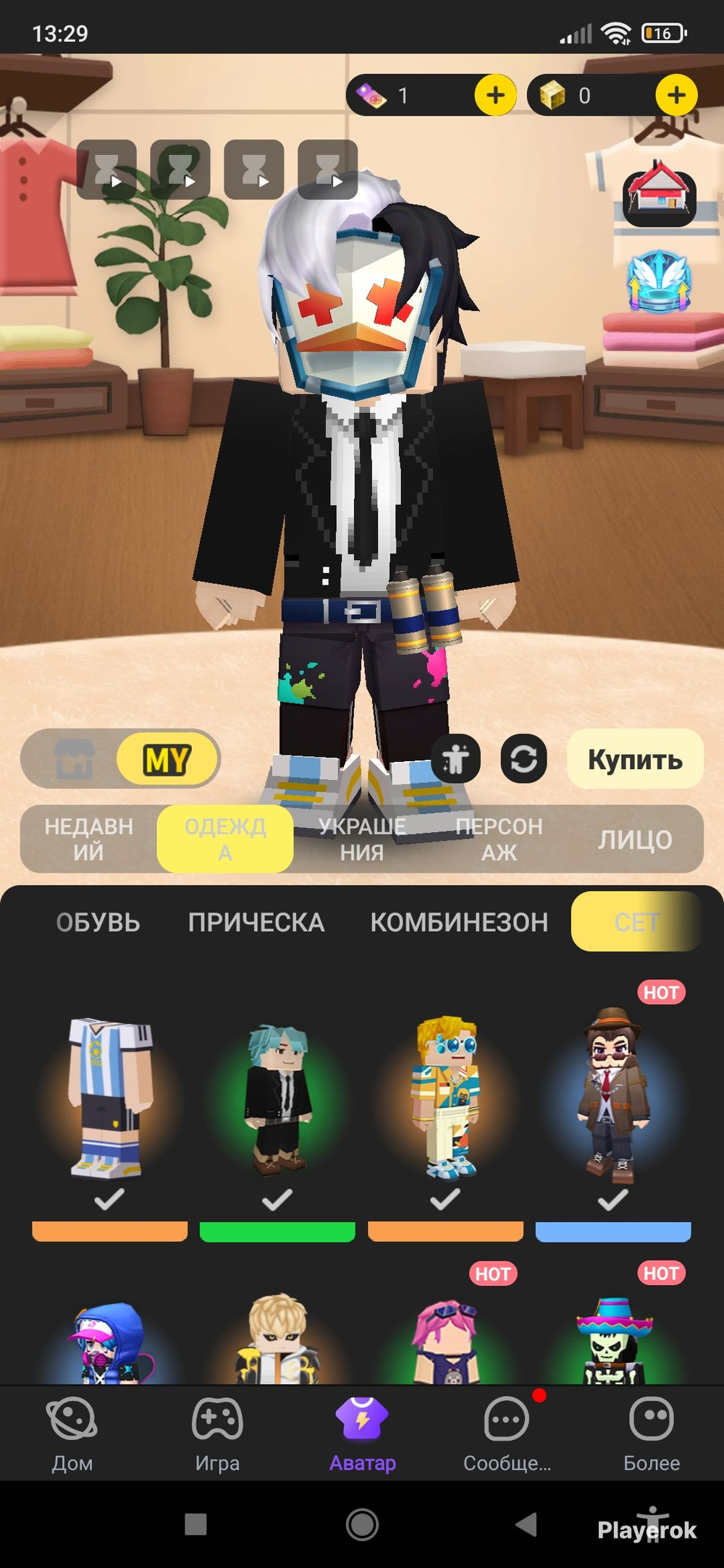Image resolution: width=724 pixels, height=1568 pixels.
Task: Select the КОМБИНЕЗОН subcategory
Action: click(x=459, y=923)
